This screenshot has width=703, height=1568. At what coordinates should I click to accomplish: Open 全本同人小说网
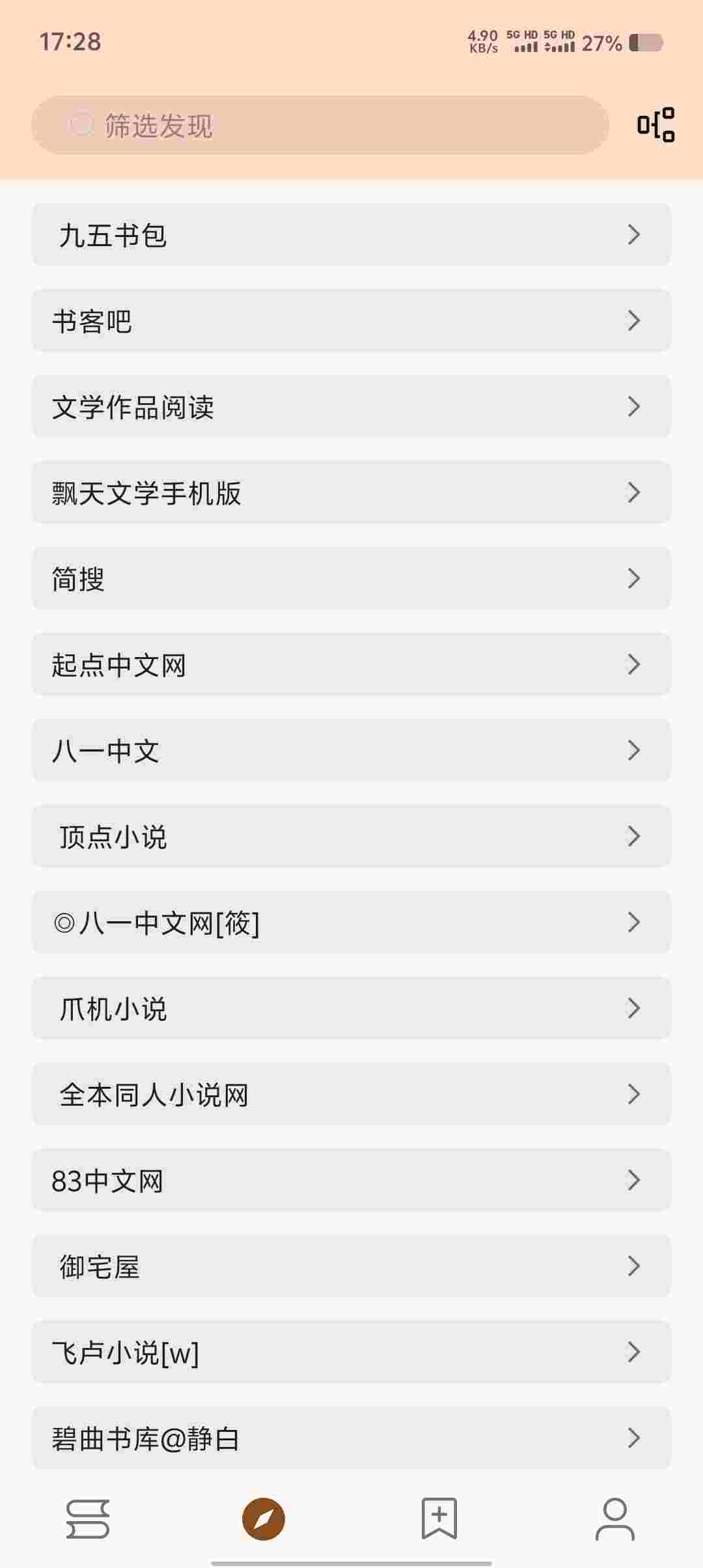(351, 1094)
